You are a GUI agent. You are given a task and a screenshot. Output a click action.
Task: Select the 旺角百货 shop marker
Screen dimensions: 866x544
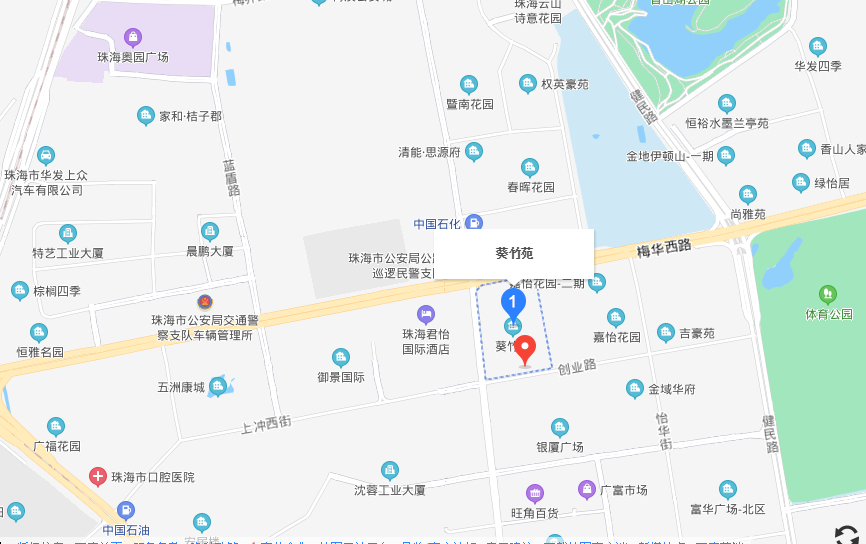[x=535, y=493]
